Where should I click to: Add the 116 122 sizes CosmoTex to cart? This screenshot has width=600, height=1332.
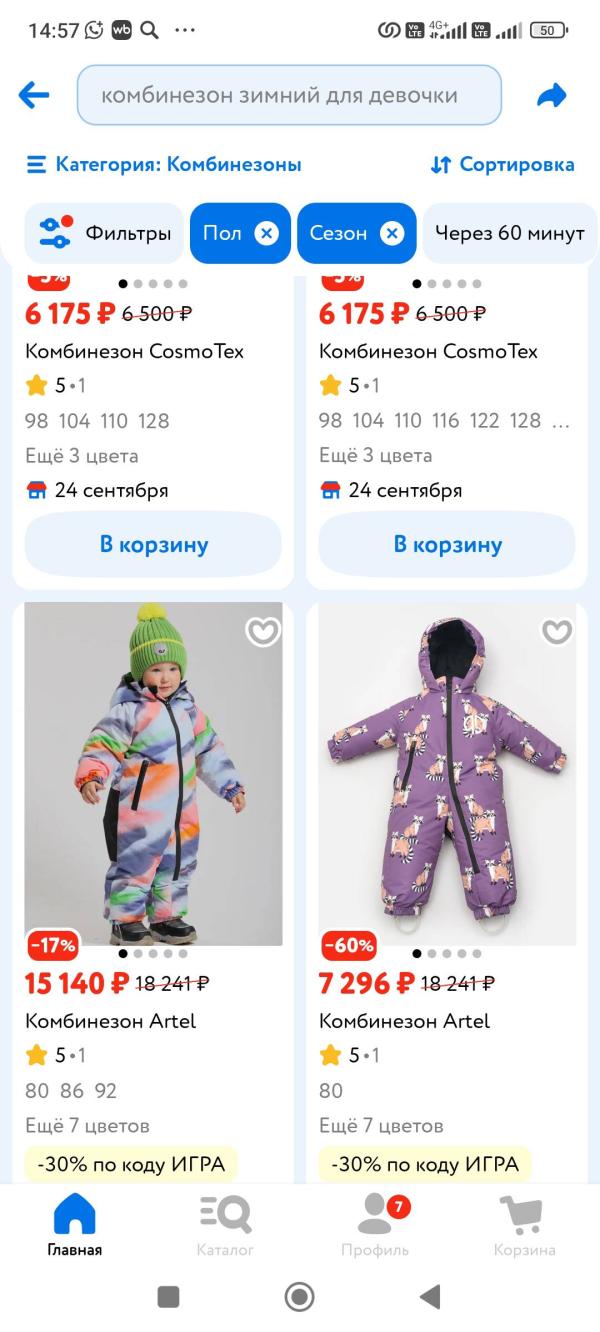[x=447, y=545]
